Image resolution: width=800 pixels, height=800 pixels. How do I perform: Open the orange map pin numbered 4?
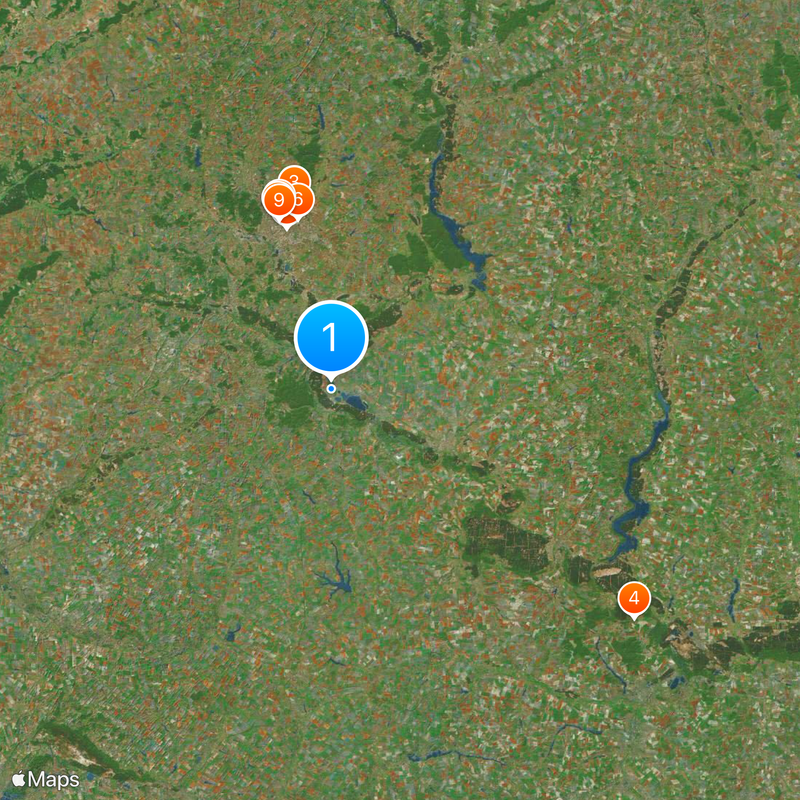pos(634,598)
